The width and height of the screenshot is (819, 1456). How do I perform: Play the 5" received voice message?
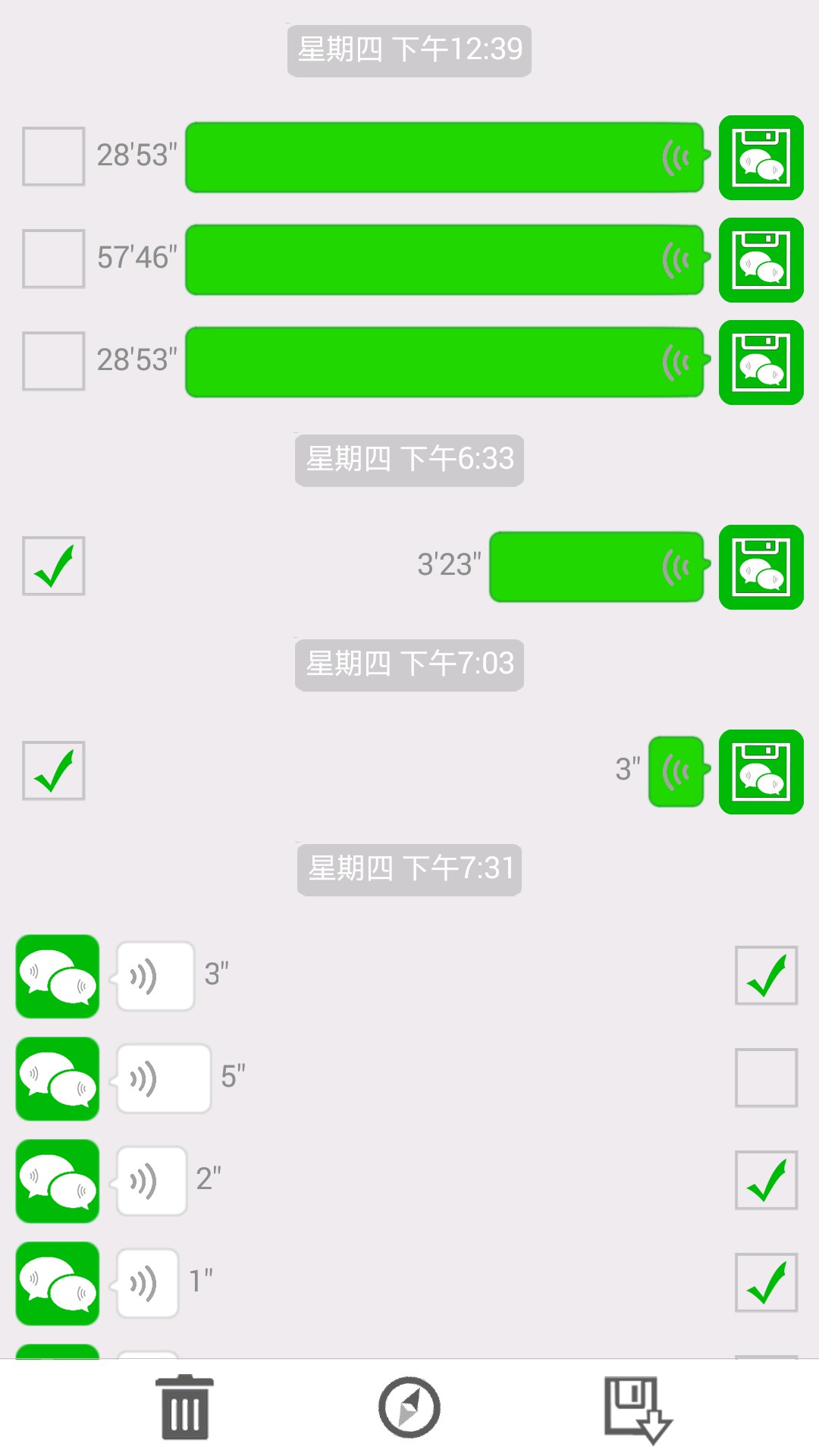[163, 1078]
